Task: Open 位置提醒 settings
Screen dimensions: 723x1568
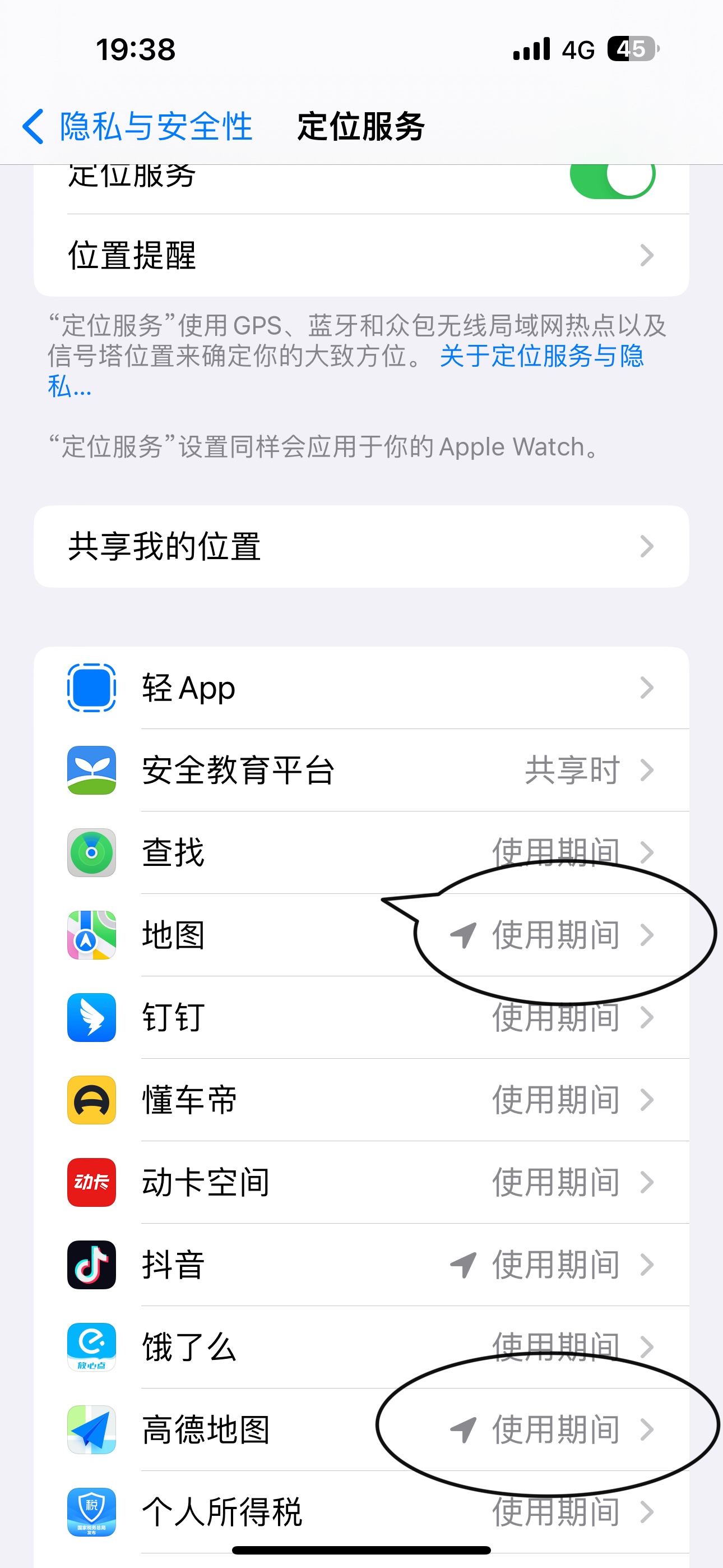Action: (361, 255)
